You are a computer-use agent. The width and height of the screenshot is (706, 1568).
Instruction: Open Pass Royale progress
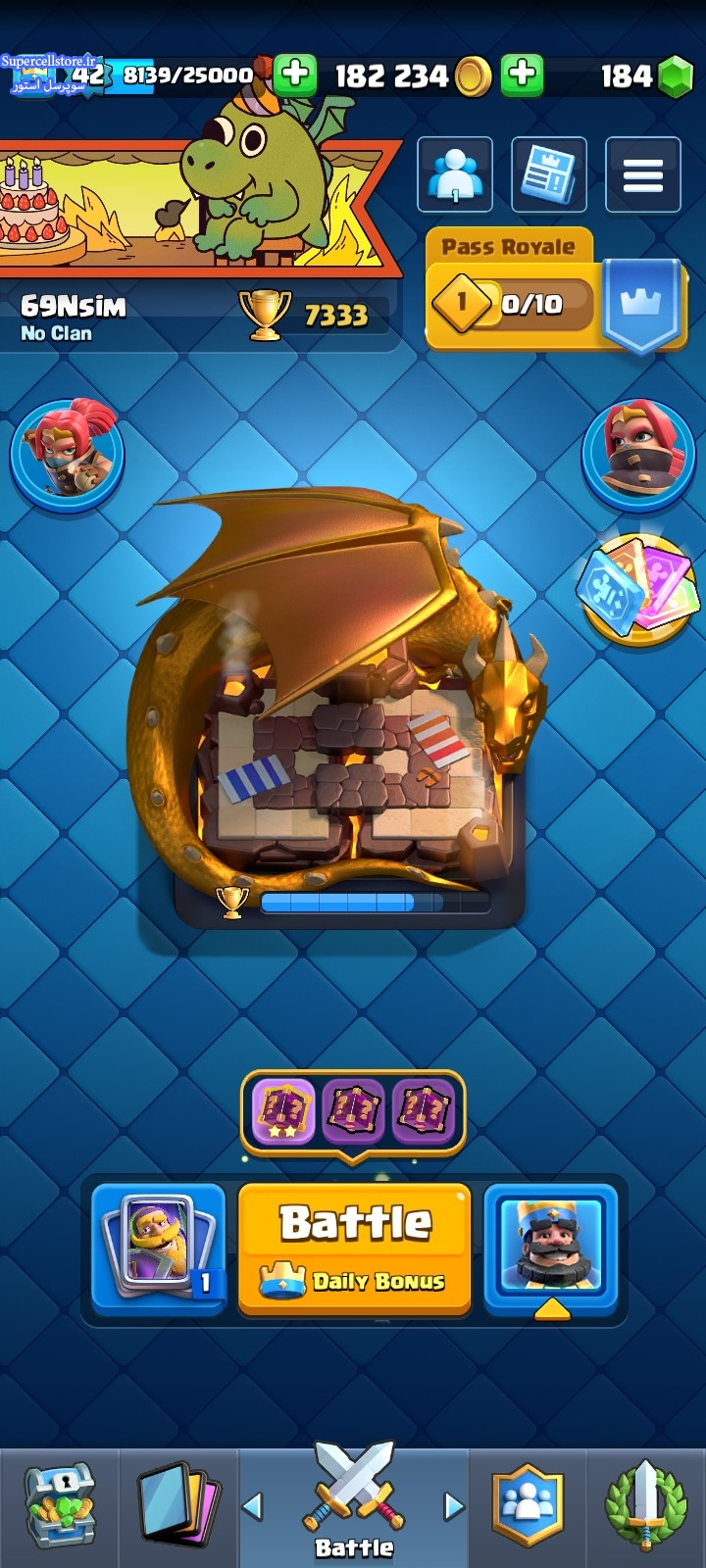[x=556, y=291]
